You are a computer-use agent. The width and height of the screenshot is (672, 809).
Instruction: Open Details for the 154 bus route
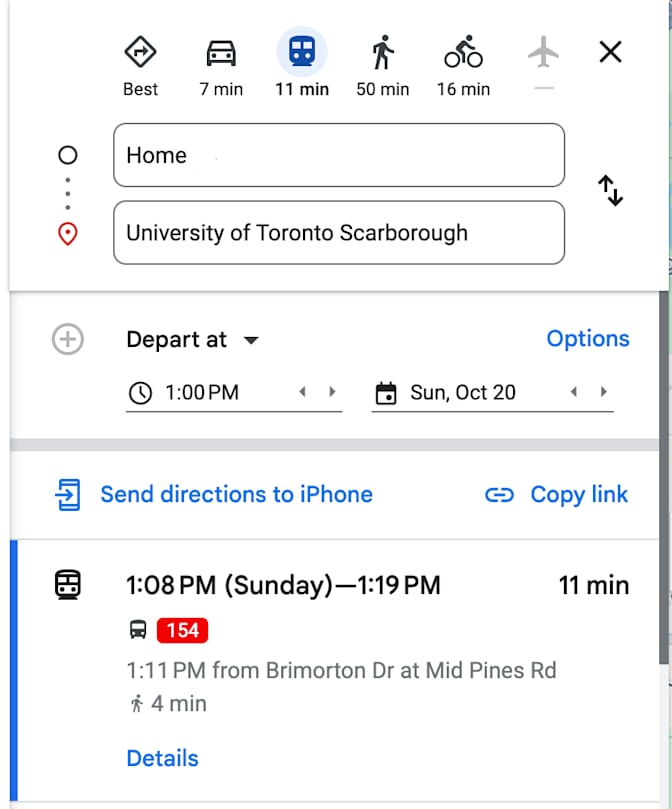tap(162, 758)
